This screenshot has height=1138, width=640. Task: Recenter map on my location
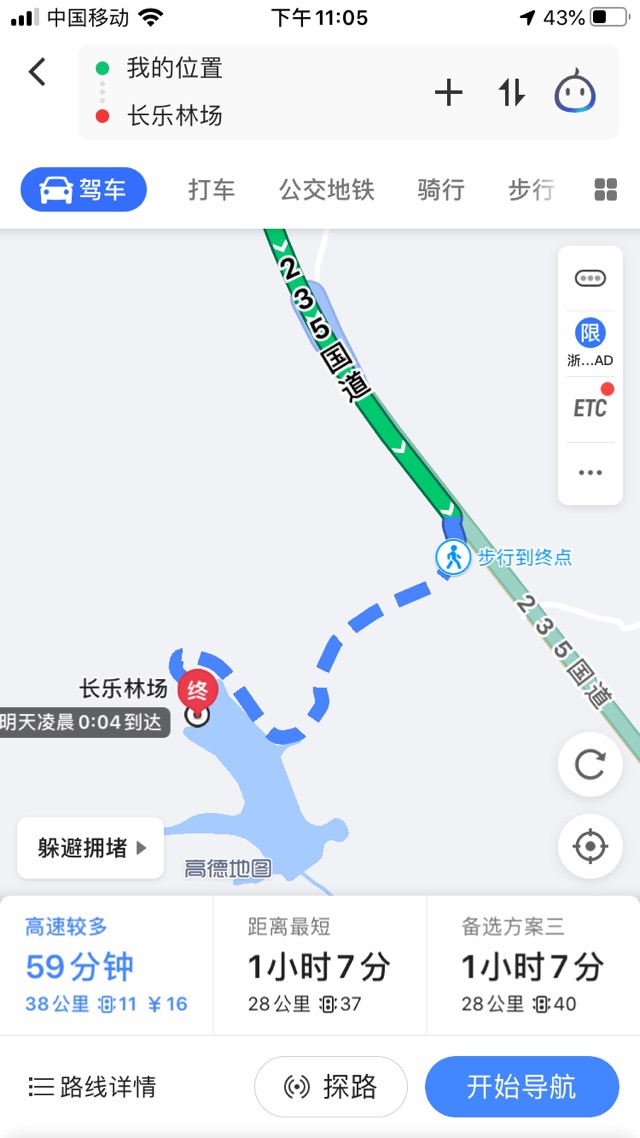[x=590, y=846]
